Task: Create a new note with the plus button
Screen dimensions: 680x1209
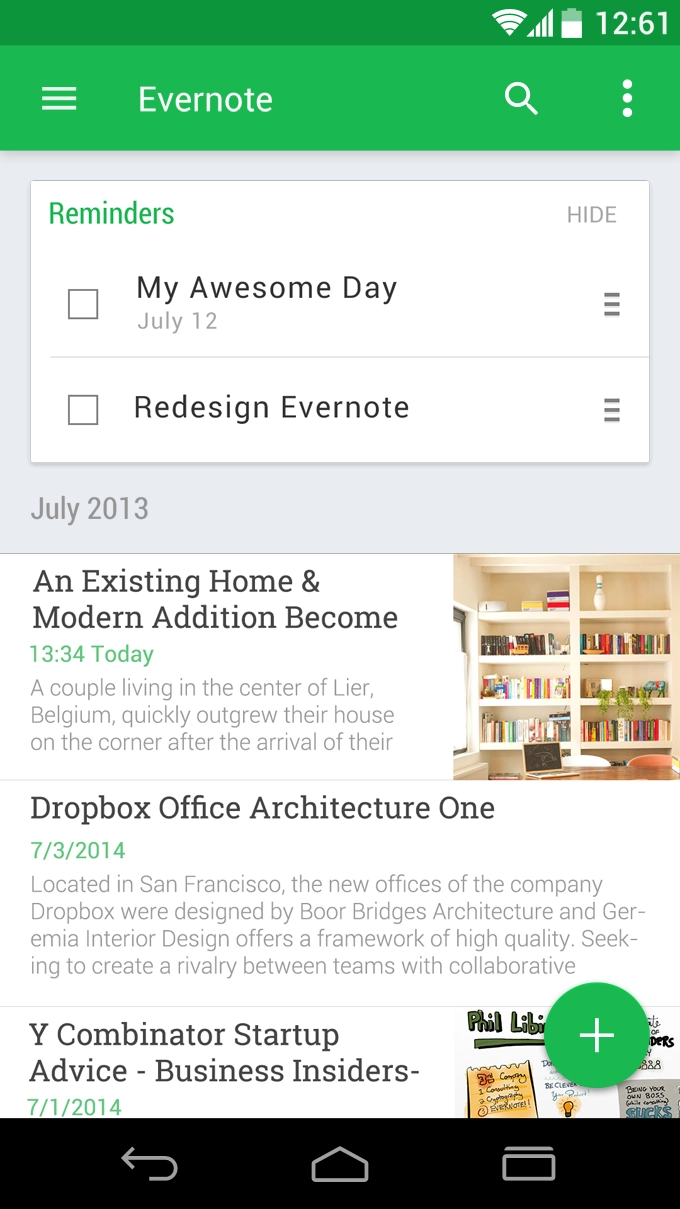Action: 597,1036
